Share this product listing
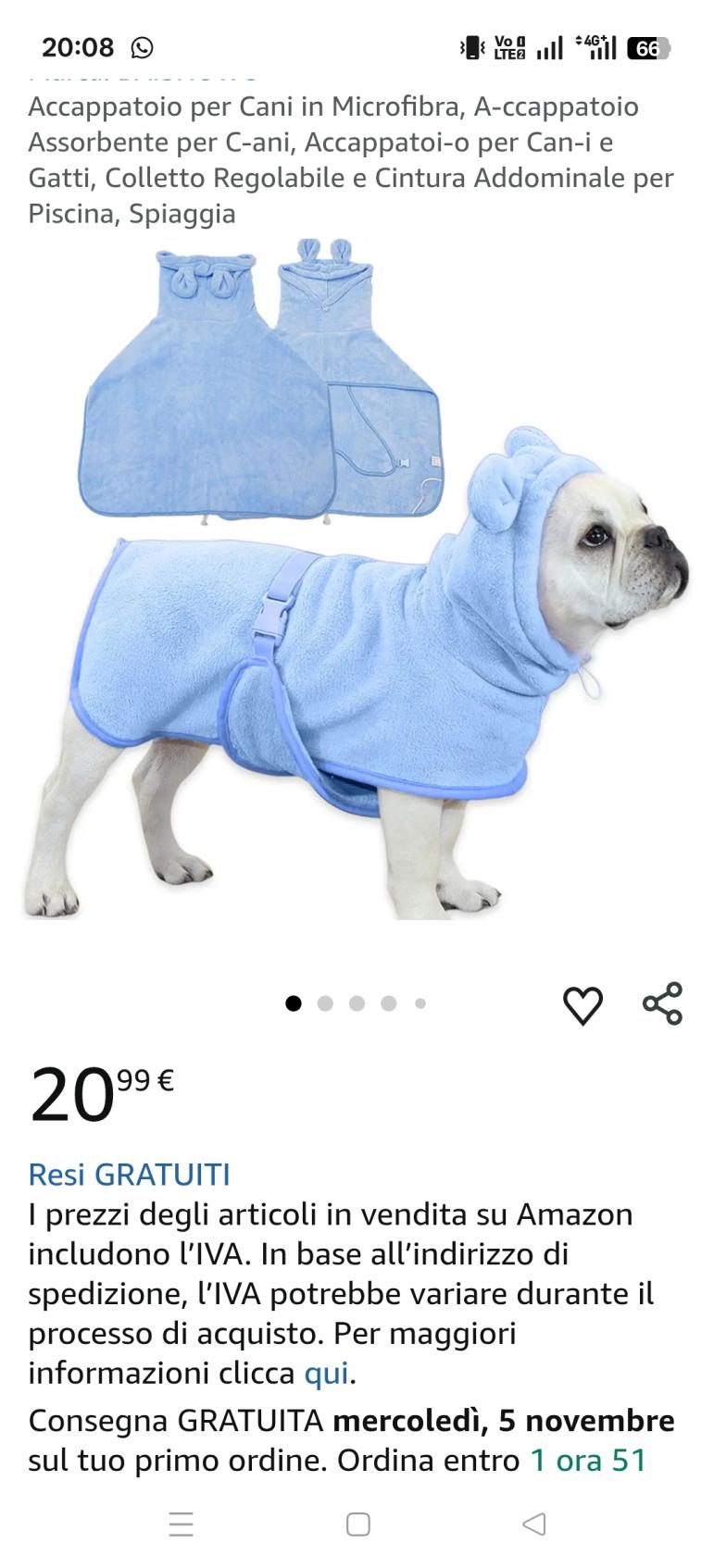 click(x=662, y=1004)
